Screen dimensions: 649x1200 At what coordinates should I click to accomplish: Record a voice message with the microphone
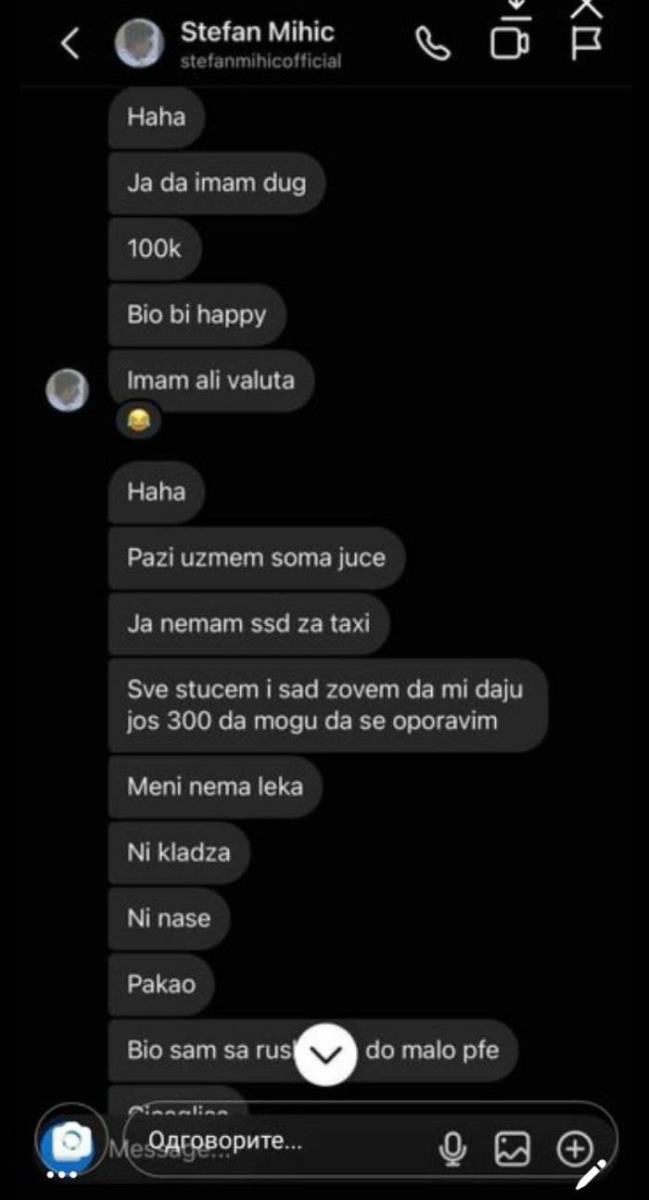453,1149
